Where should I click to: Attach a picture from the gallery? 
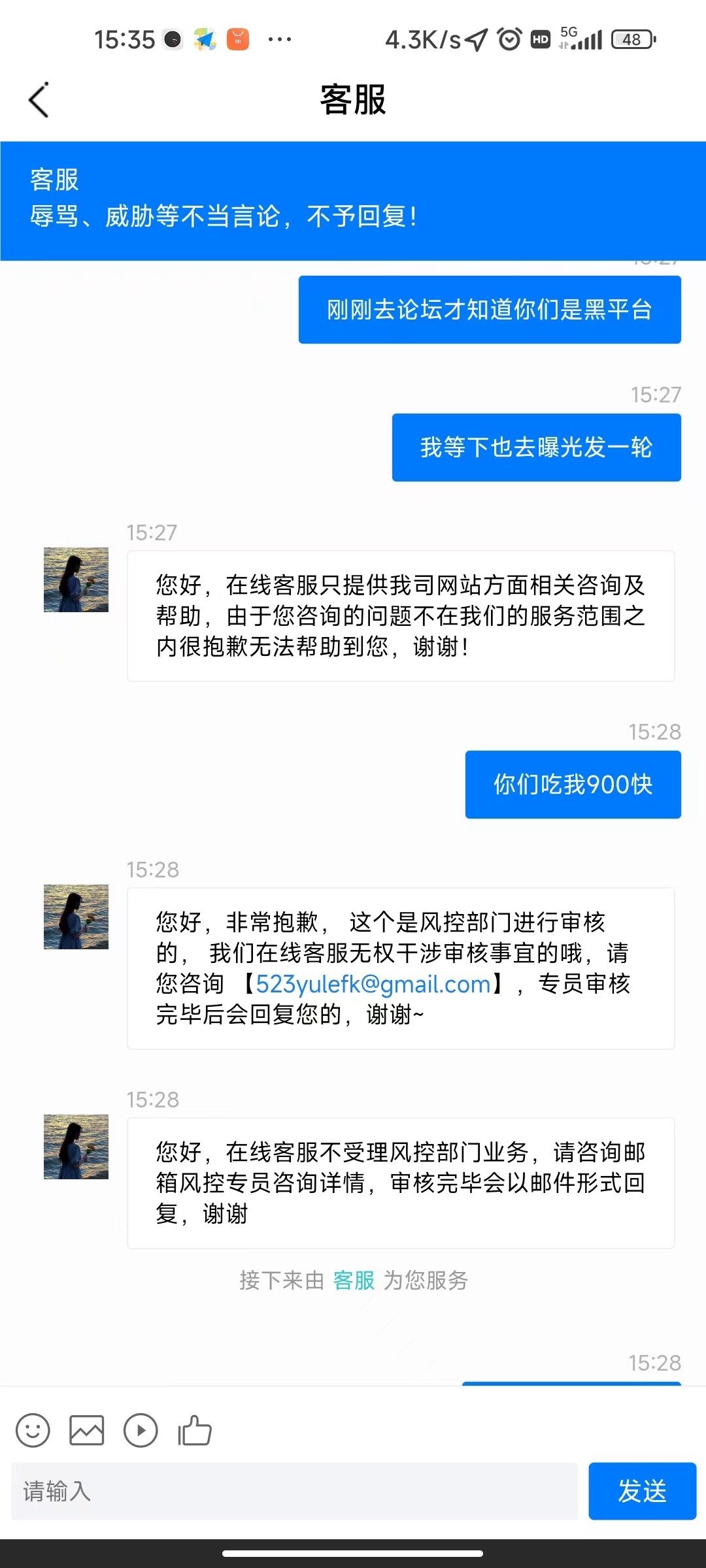point(87,1431)
